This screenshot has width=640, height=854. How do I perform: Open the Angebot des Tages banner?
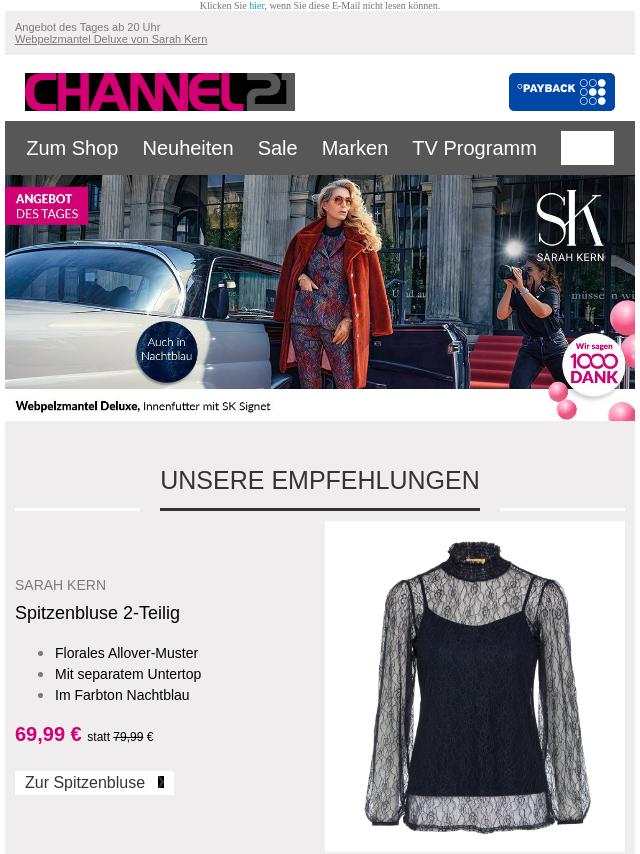(x=320, y=298)
